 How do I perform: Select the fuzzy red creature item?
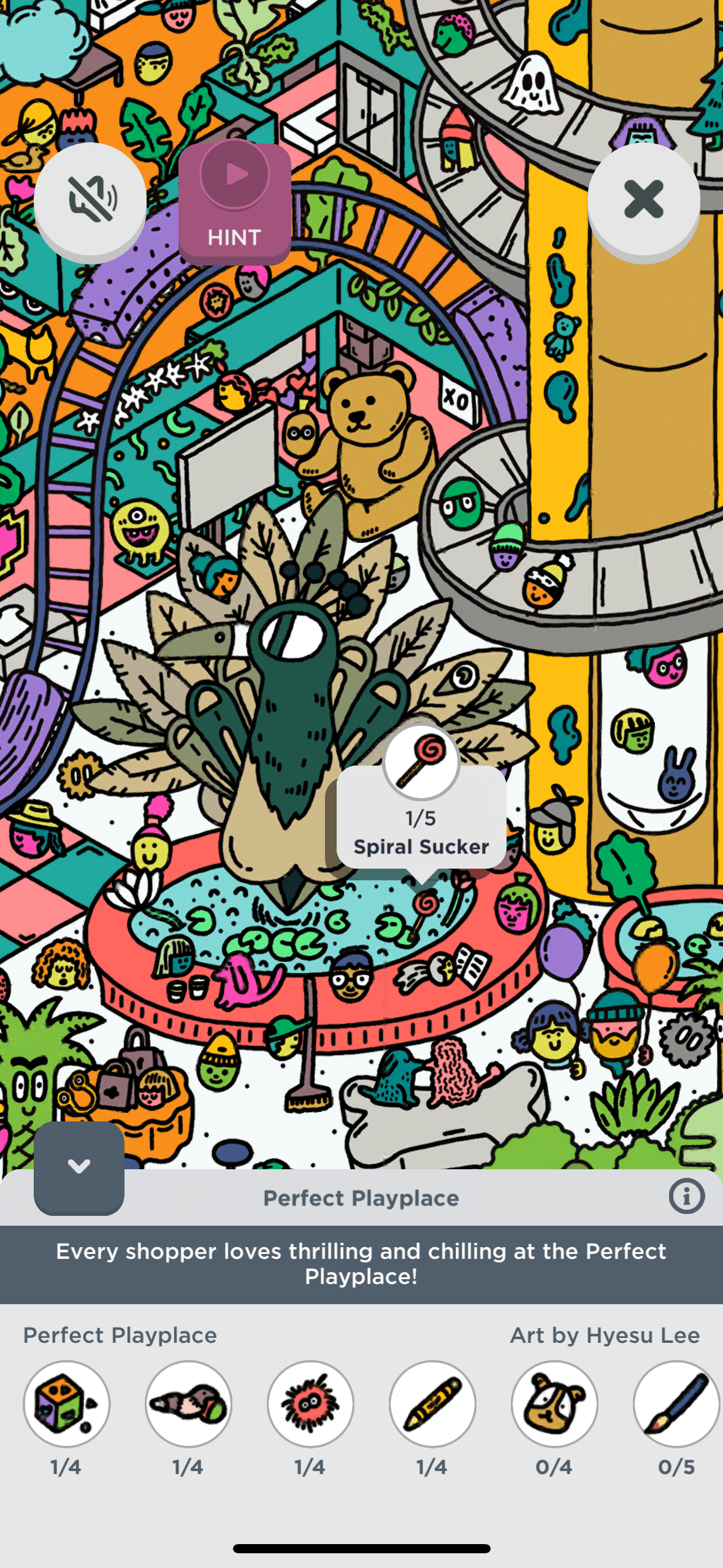click(x=310, y=1404)
